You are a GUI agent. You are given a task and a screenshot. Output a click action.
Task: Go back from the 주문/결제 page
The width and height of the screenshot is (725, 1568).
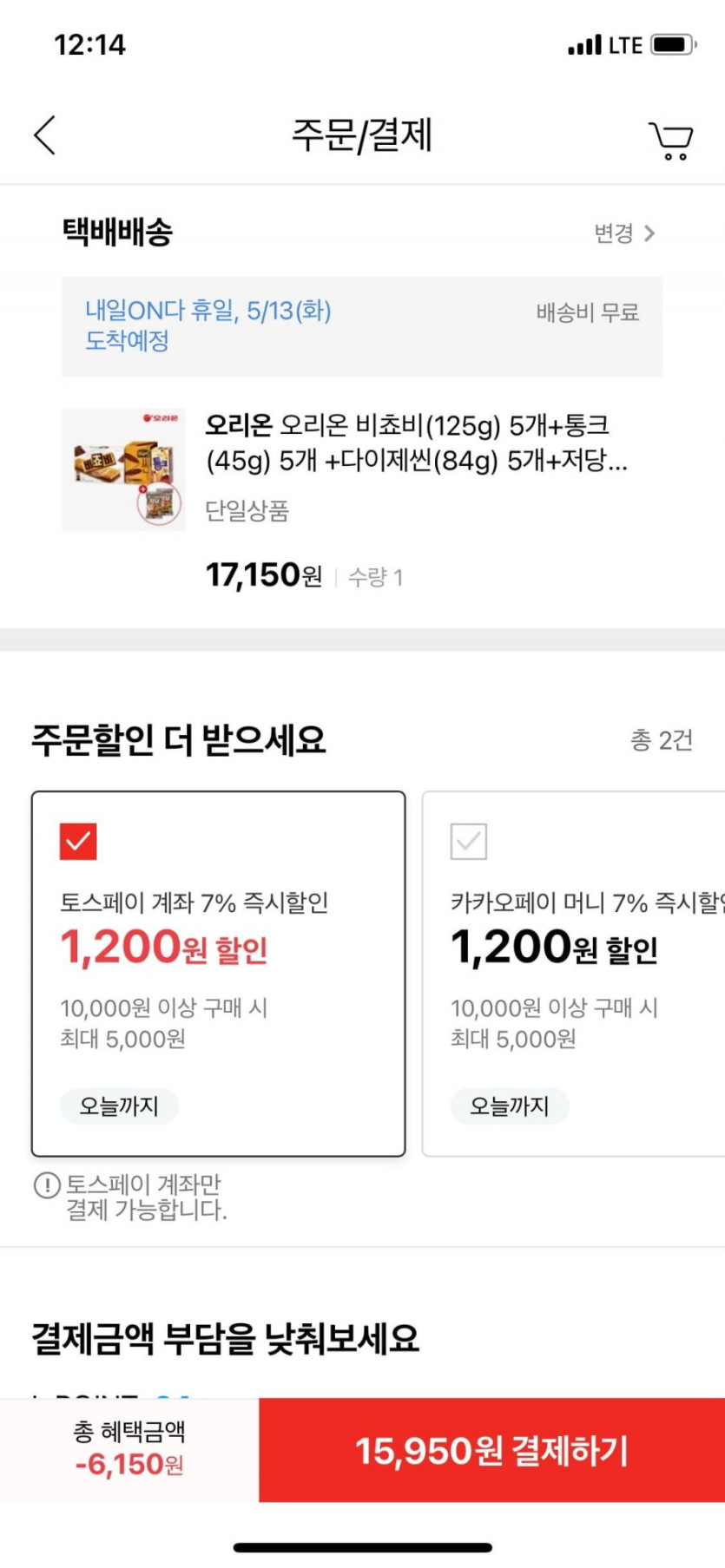[45, 135]
